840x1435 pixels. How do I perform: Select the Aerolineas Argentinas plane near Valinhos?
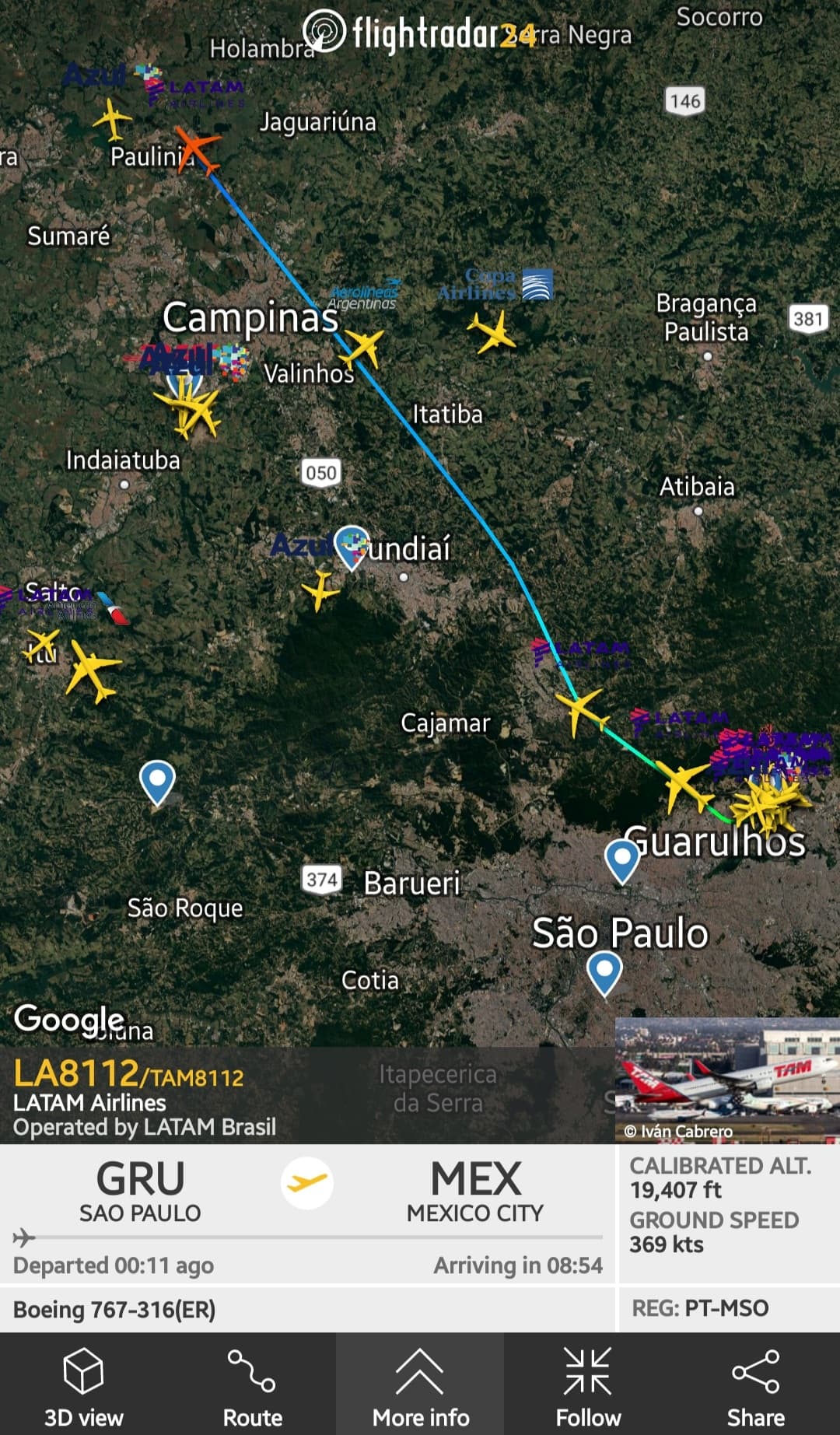(362, 347)
